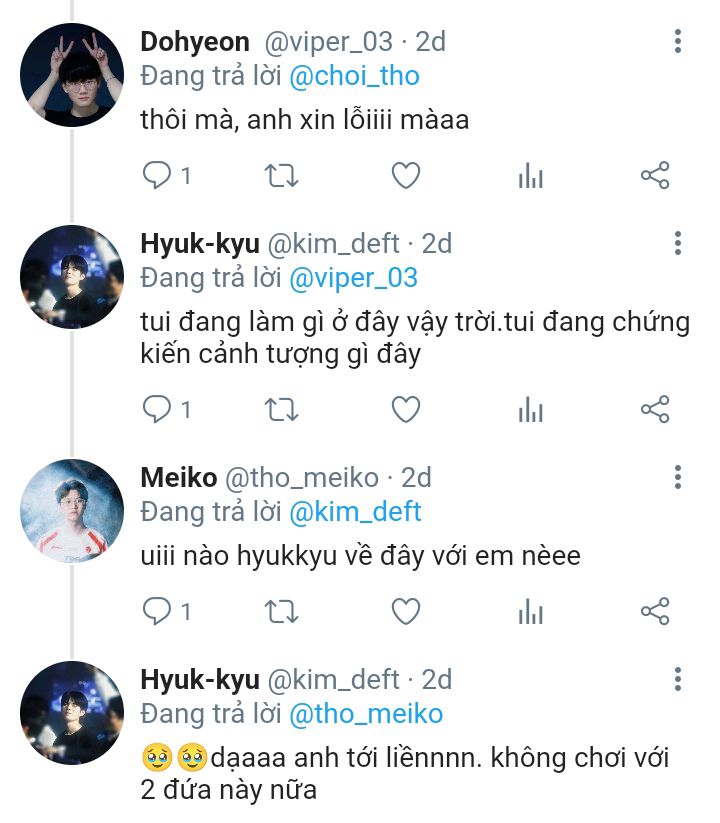Viewport: 720px width, 823px height.
Task: Retweet Dohyeon's apology reply
Action: coord(281,177)
